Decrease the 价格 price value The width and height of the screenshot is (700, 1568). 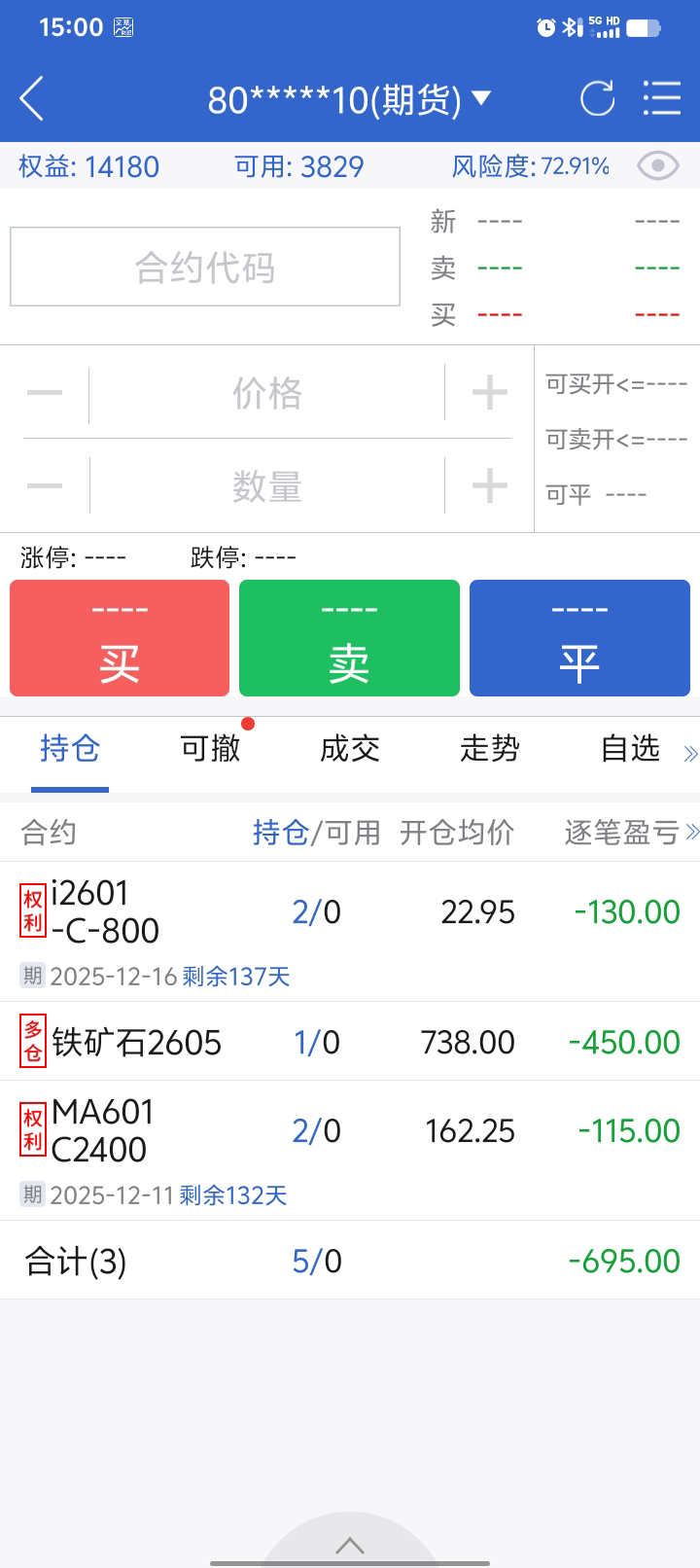click(45, 393)
